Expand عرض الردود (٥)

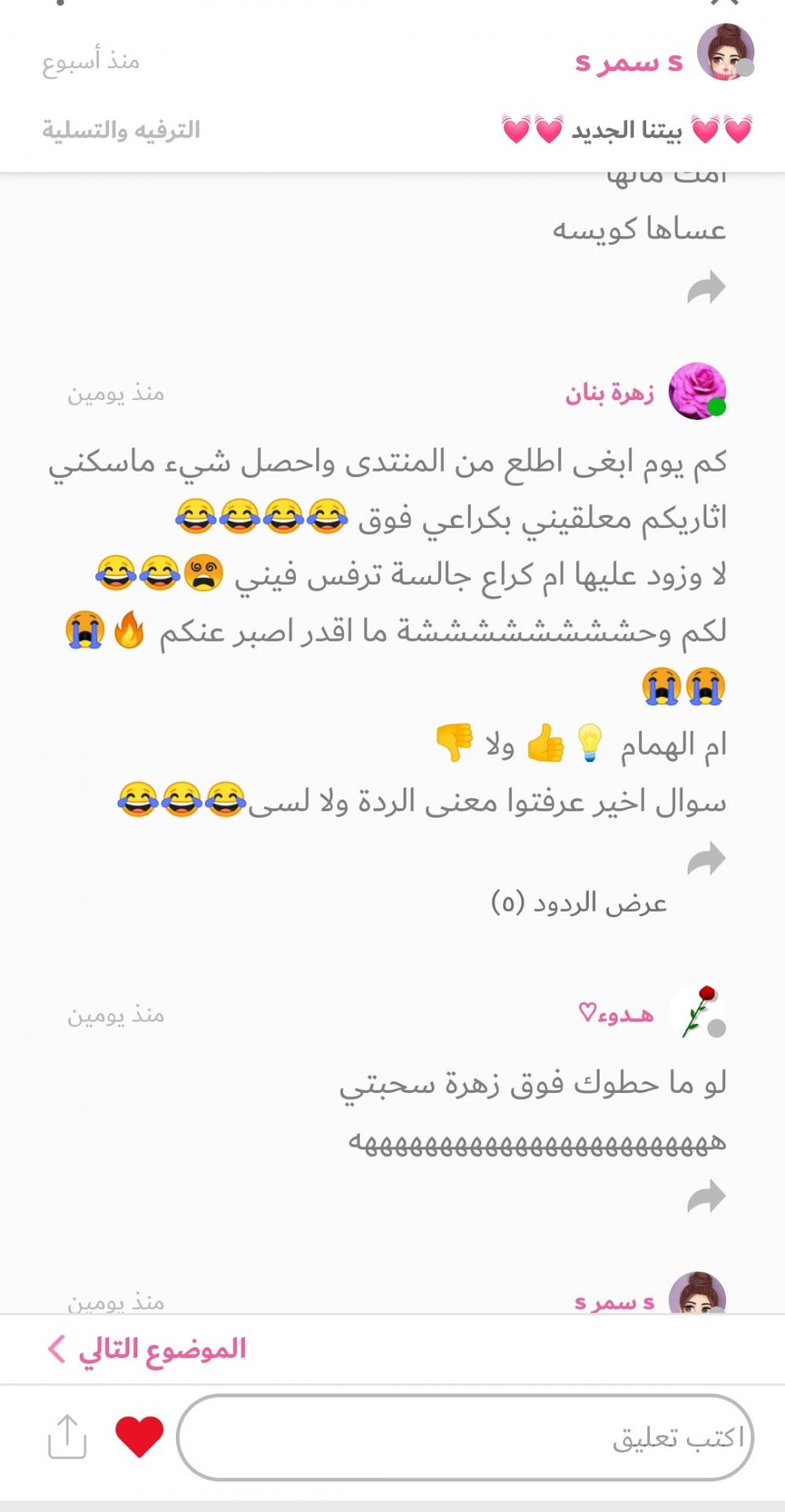[579, 903]
